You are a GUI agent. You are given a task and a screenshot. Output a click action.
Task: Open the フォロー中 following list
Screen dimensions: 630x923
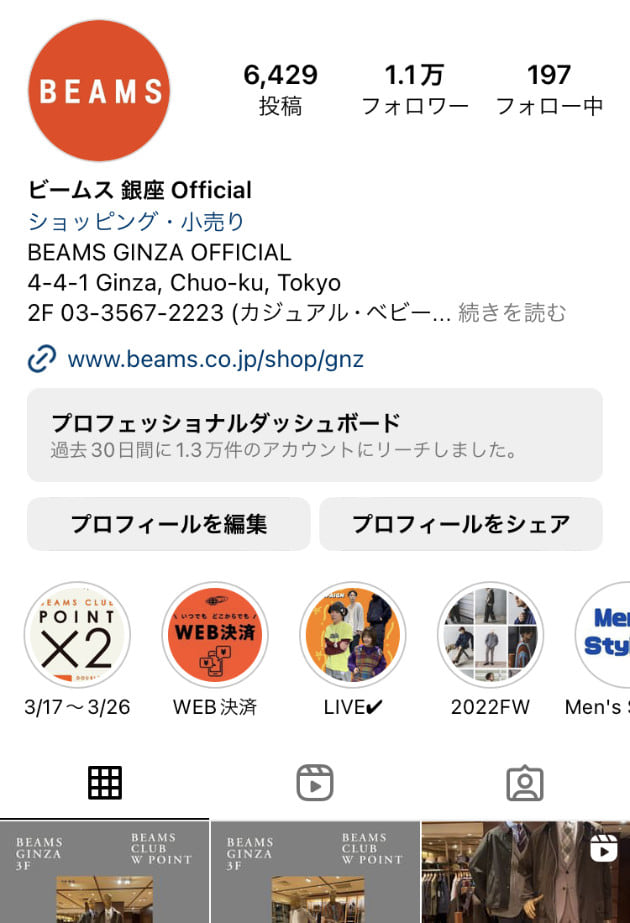pos(549,89)
